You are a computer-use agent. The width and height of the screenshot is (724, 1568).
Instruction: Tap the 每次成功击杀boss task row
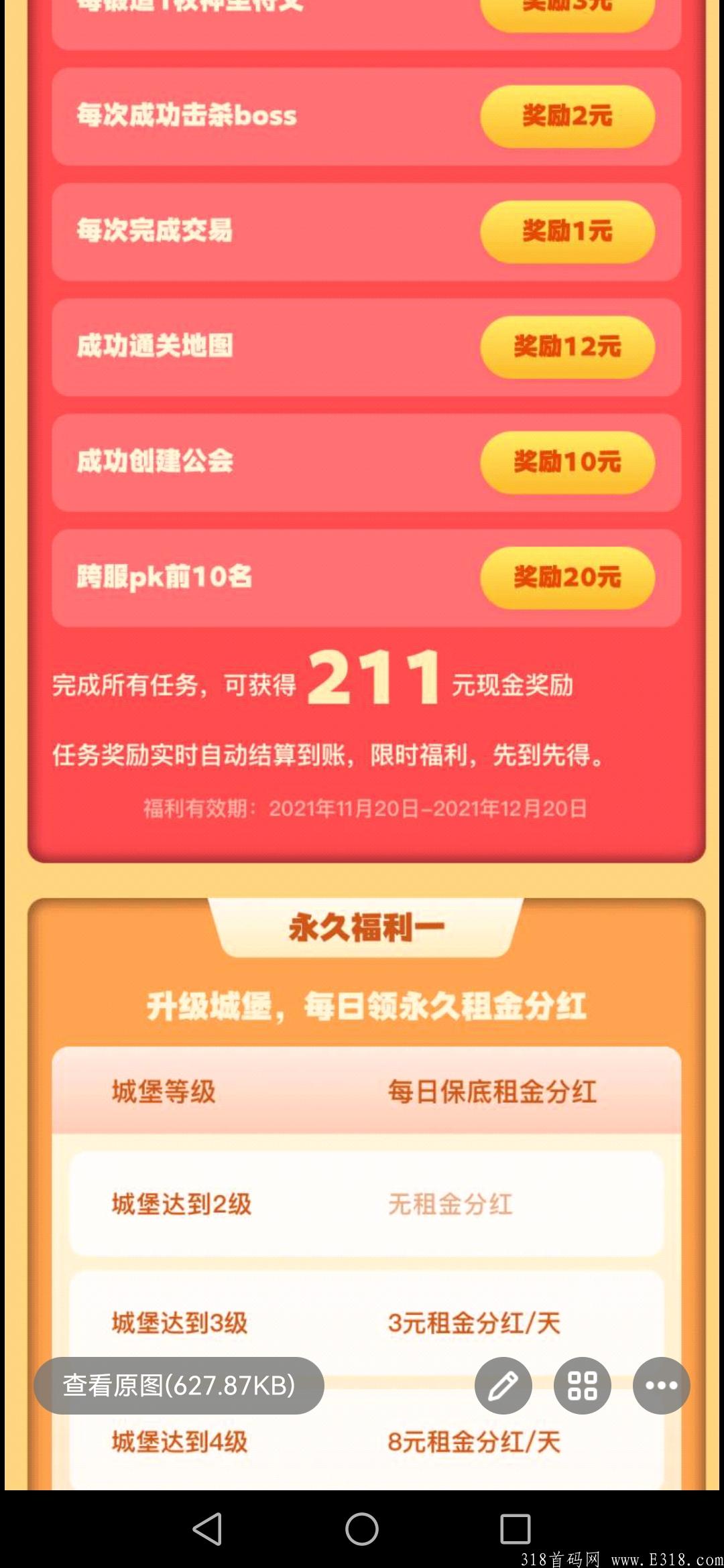[362, 115]
